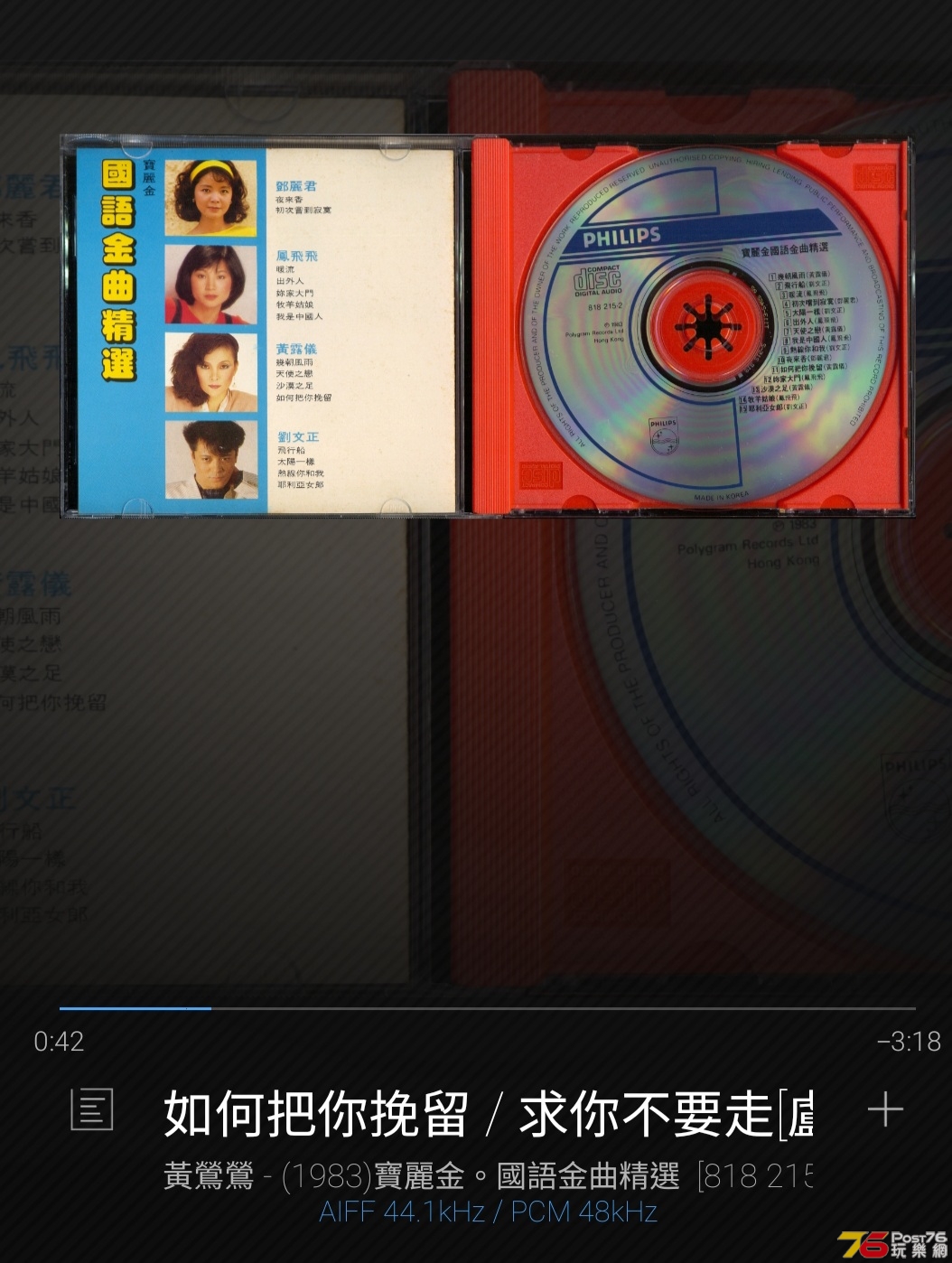
Task: Tap the plus icon to add track
Action: 884,1109
